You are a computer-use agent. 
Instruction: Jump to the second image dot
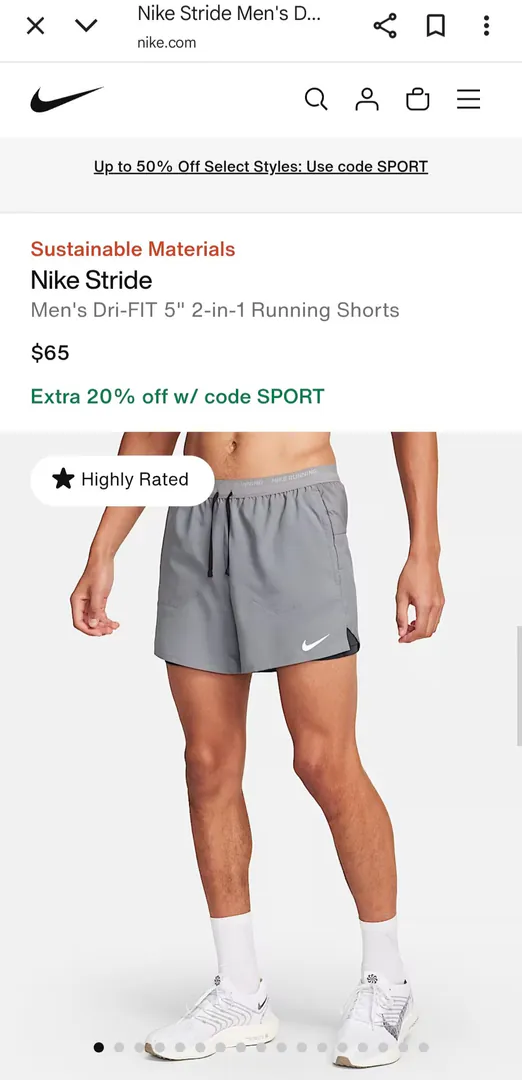119,1047
